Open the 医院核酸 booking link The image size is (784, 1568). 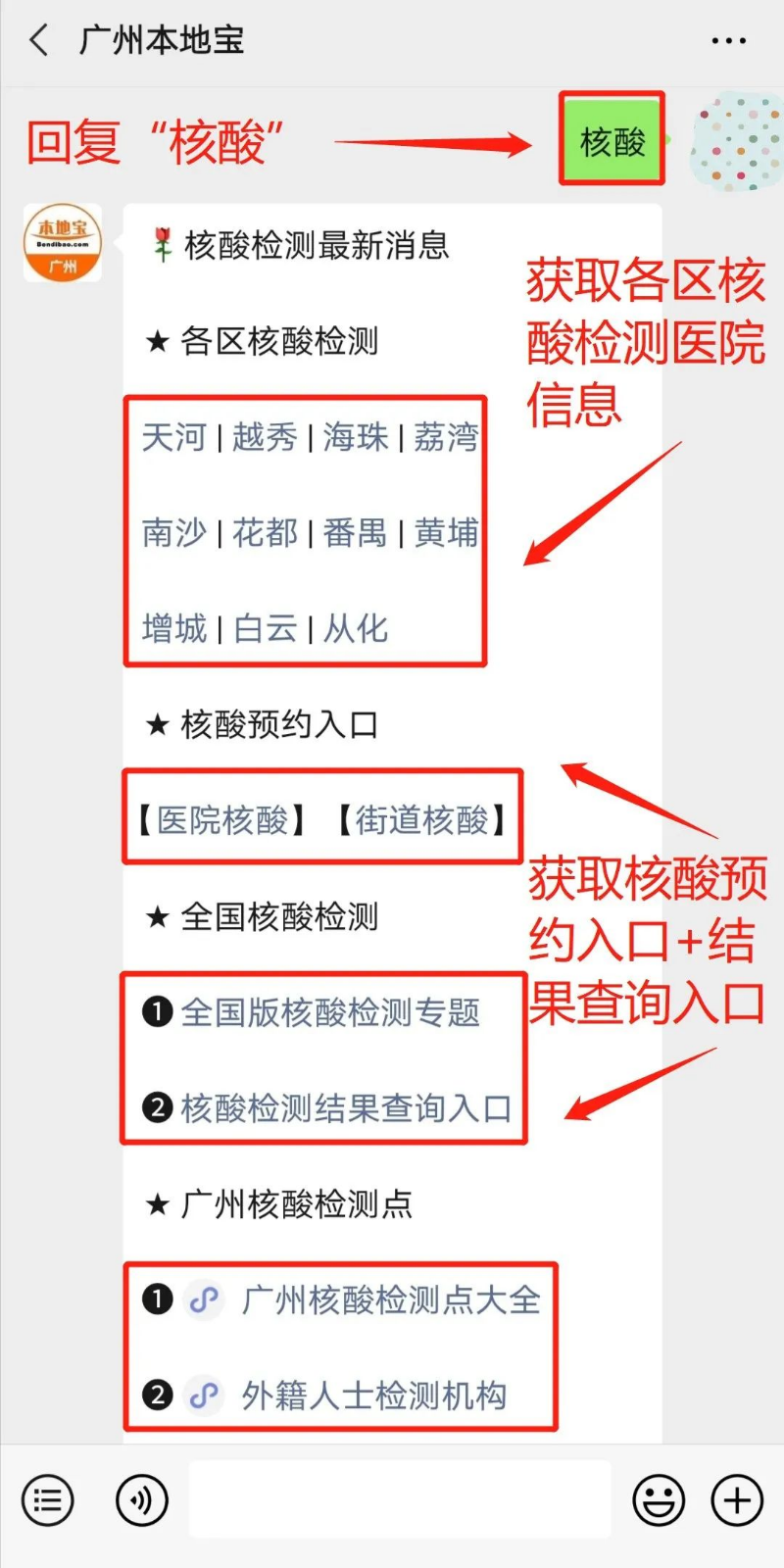pyautogui.click(x=222, y=820)
